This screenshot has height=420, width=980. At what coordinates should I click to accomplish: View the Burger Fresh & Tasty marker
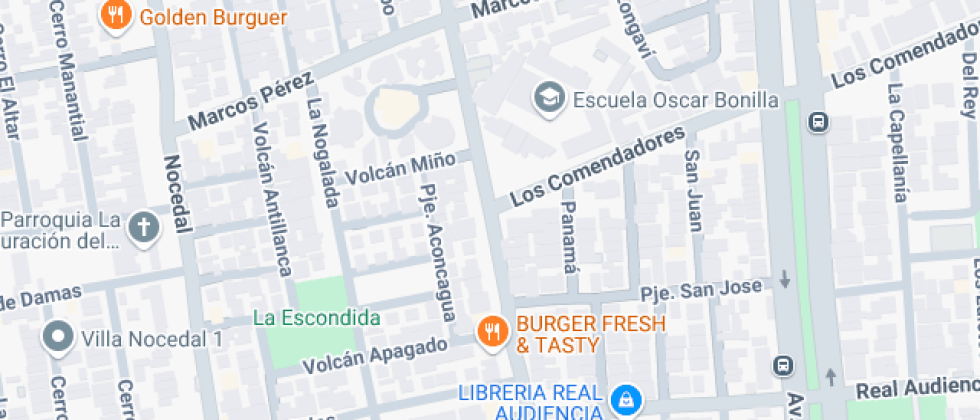click(490, 330)
